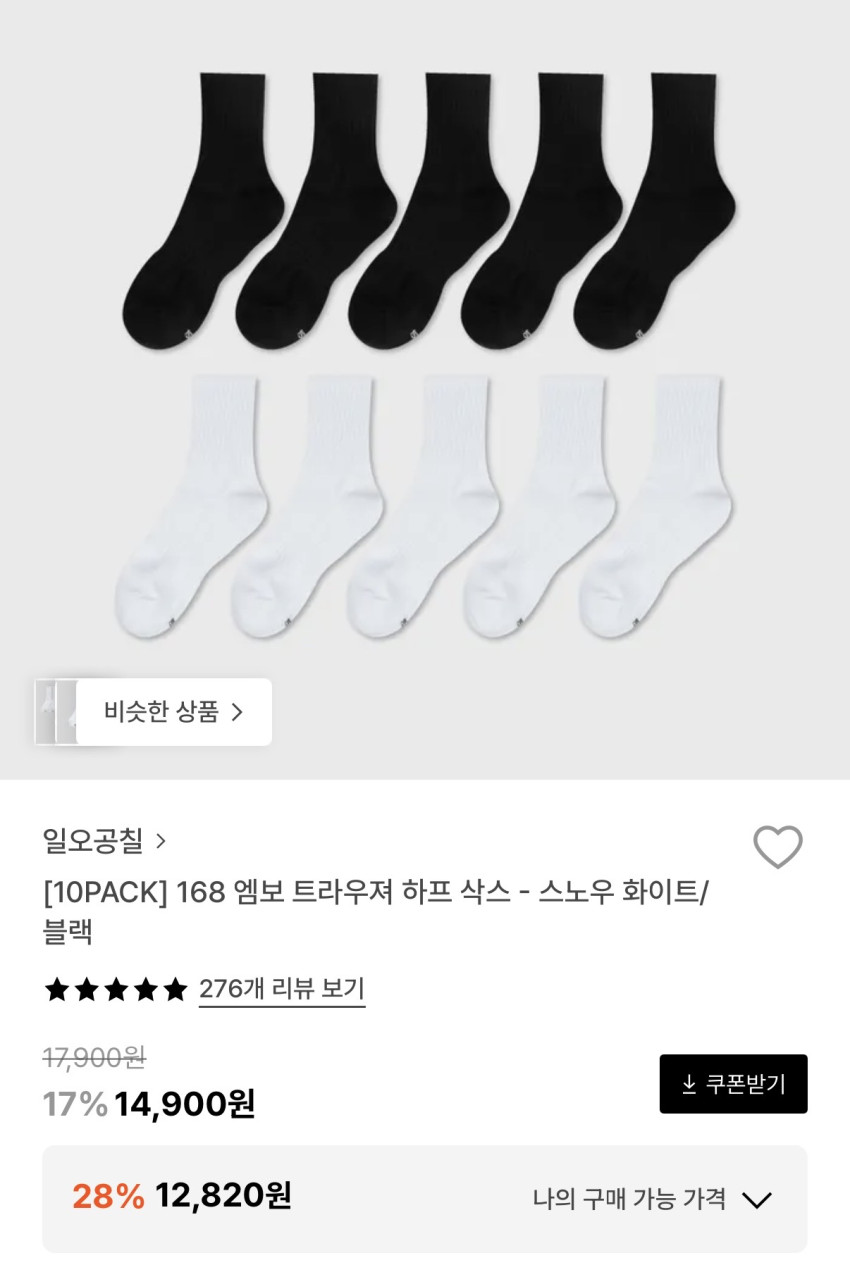850x1284 pixels.
Task: Open the socks product image
Action: (425, 360)
